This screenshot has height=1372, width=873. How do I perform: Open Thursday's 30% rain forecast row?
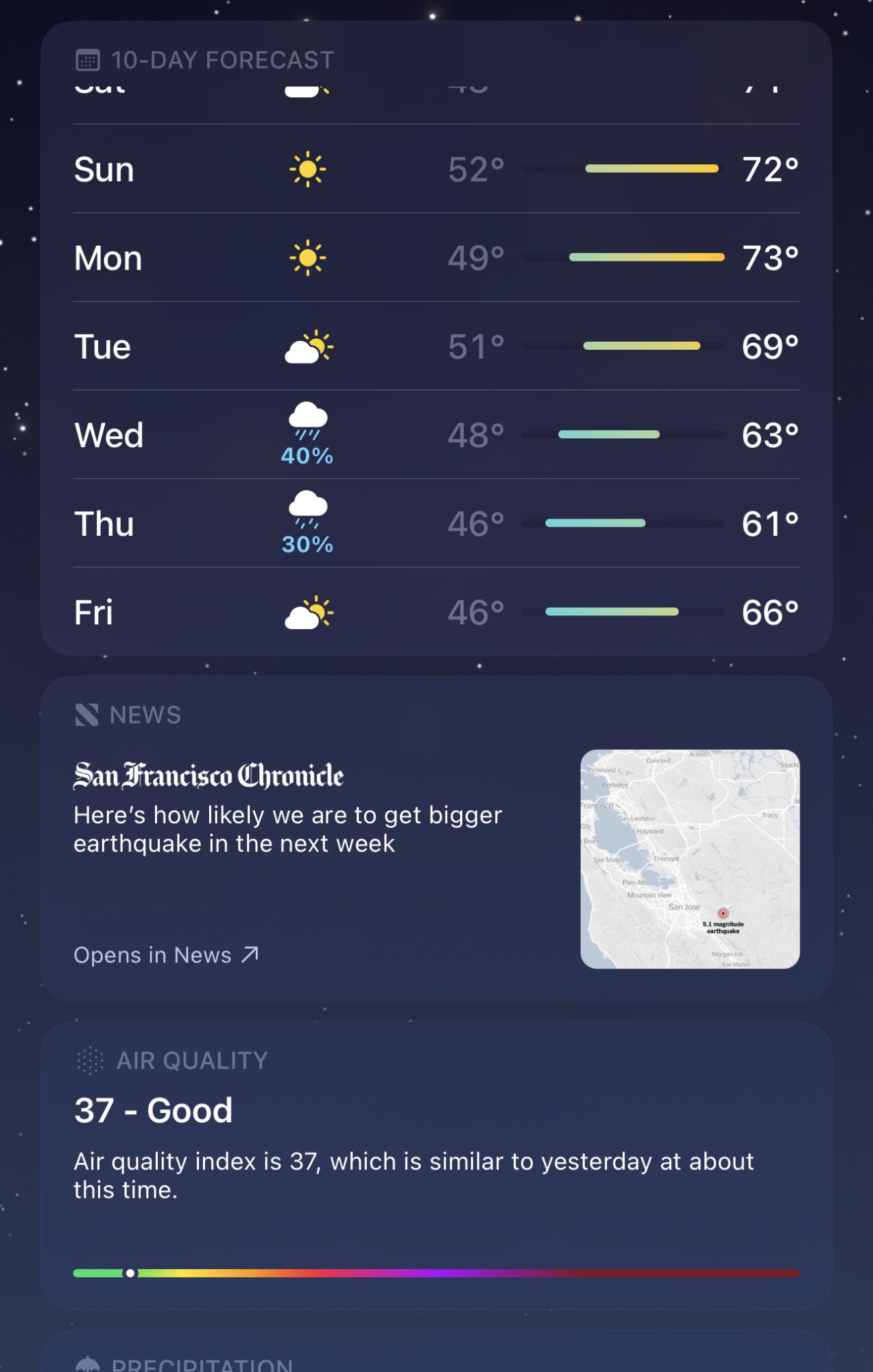tap(436, 523)
